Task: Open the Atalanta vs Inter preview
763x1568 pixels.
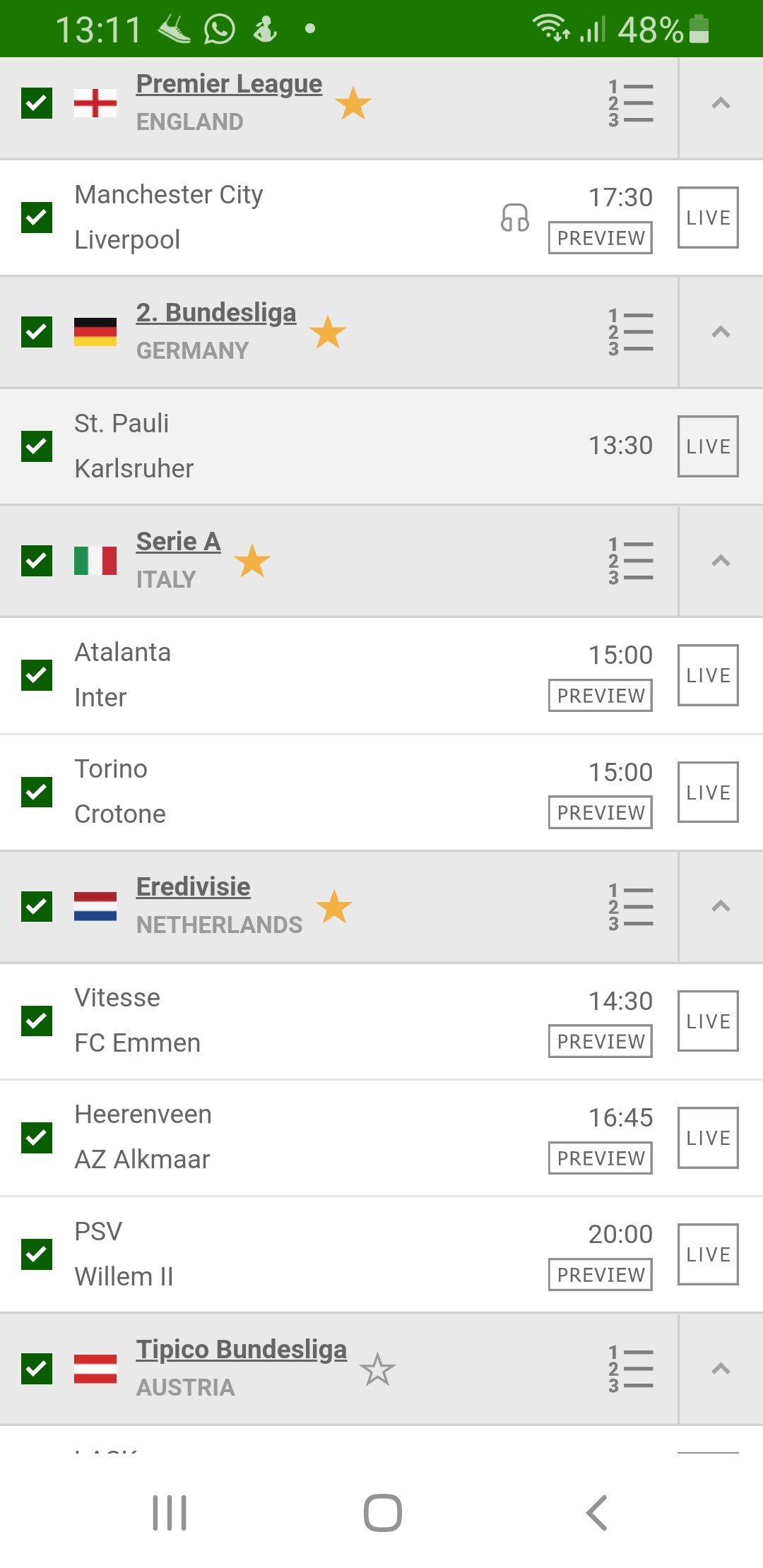Action: point(601,696)
